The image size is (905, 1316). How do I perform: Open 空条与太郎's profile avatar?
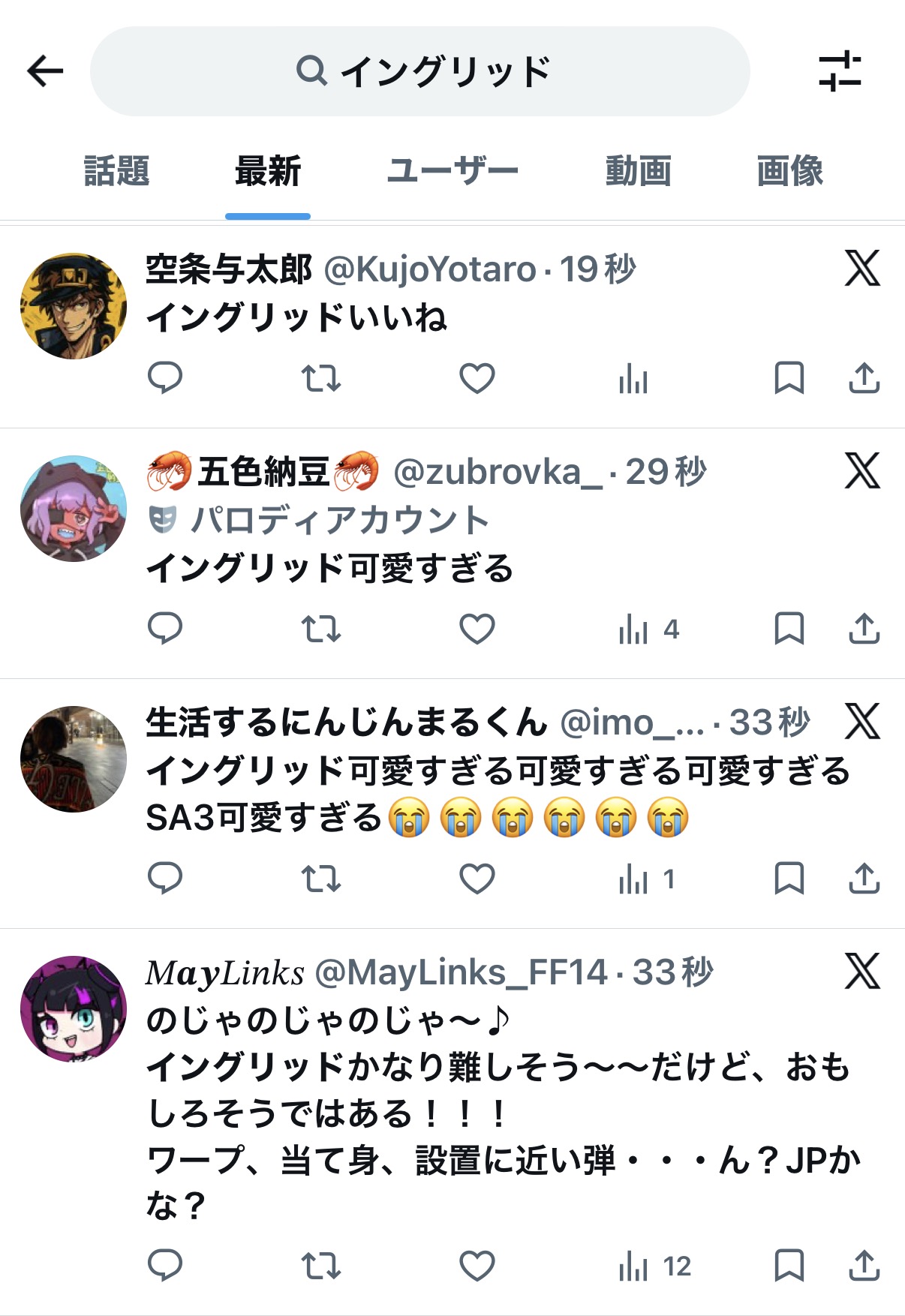74,306
